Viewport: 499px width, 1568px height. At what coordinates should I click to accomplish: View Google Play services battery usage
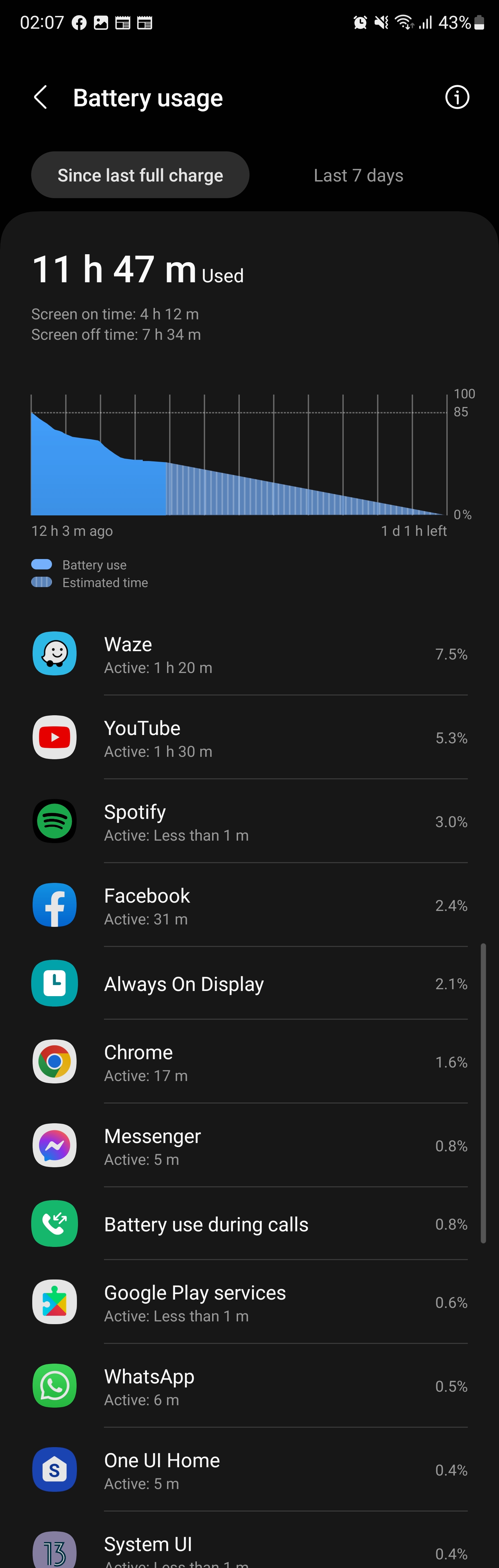pos(250,1303)
